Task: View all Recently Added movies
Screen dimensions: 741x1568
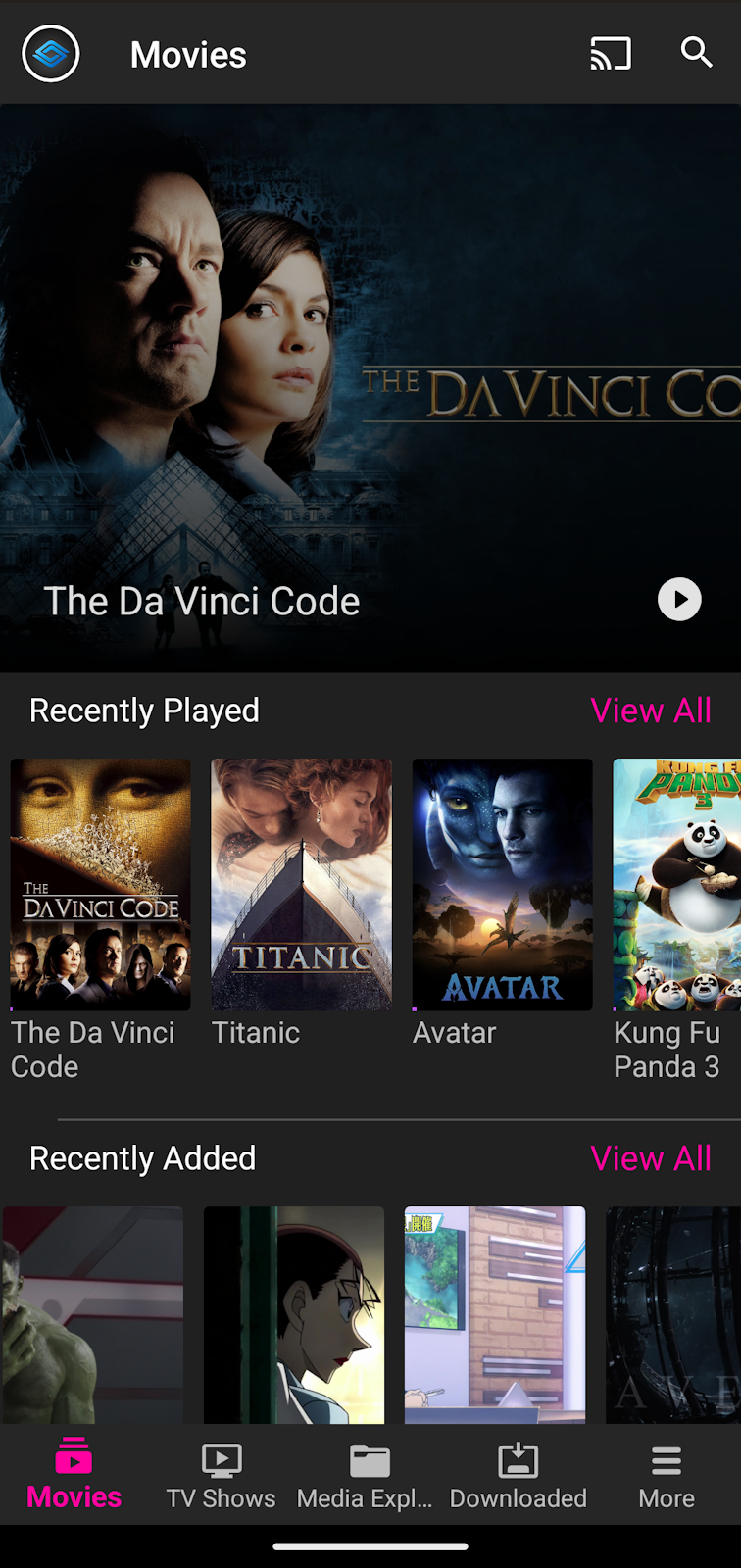Action: click(x=650, y=1158)
